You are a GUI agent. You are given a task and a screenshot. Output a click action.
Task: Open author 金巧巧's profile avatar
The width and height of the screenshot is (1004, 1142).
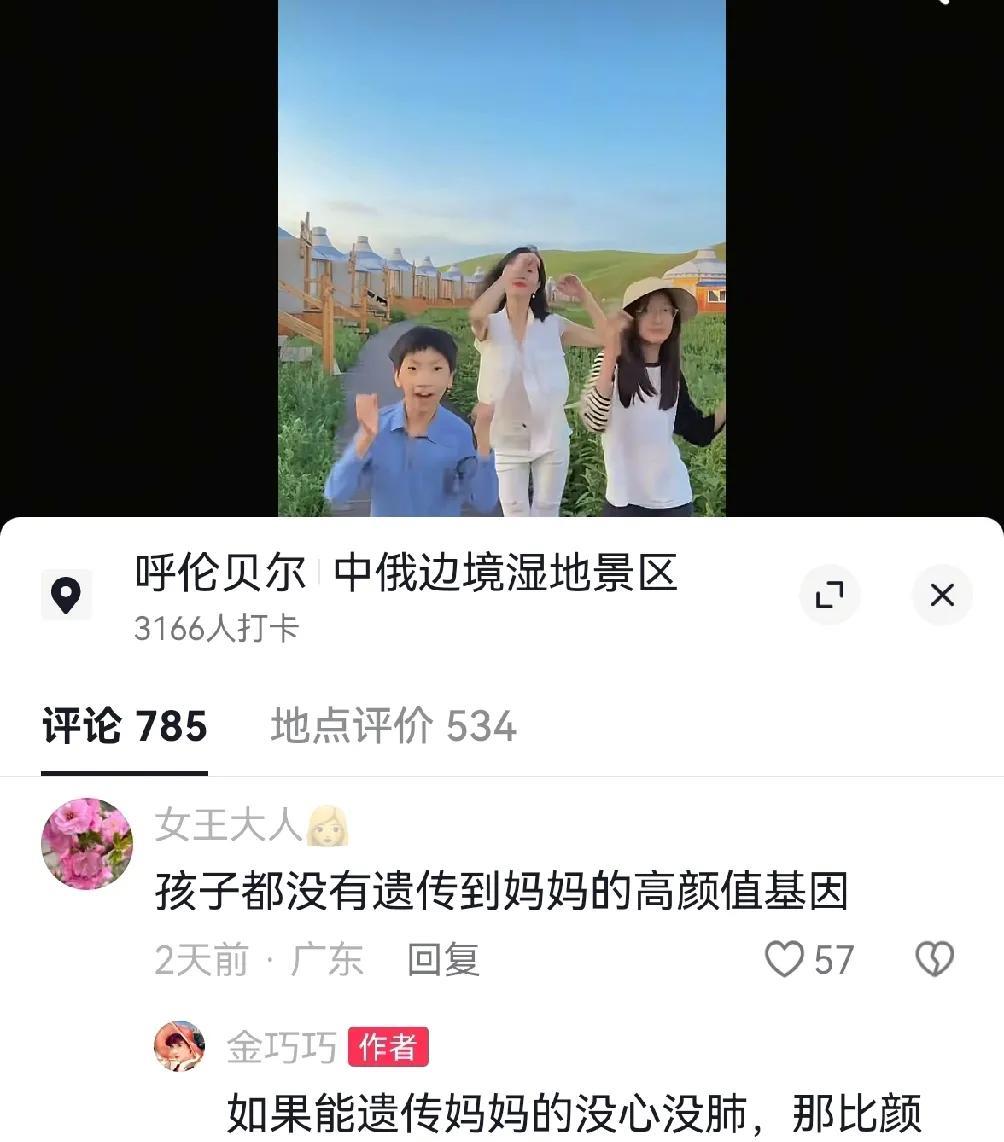179,1046
